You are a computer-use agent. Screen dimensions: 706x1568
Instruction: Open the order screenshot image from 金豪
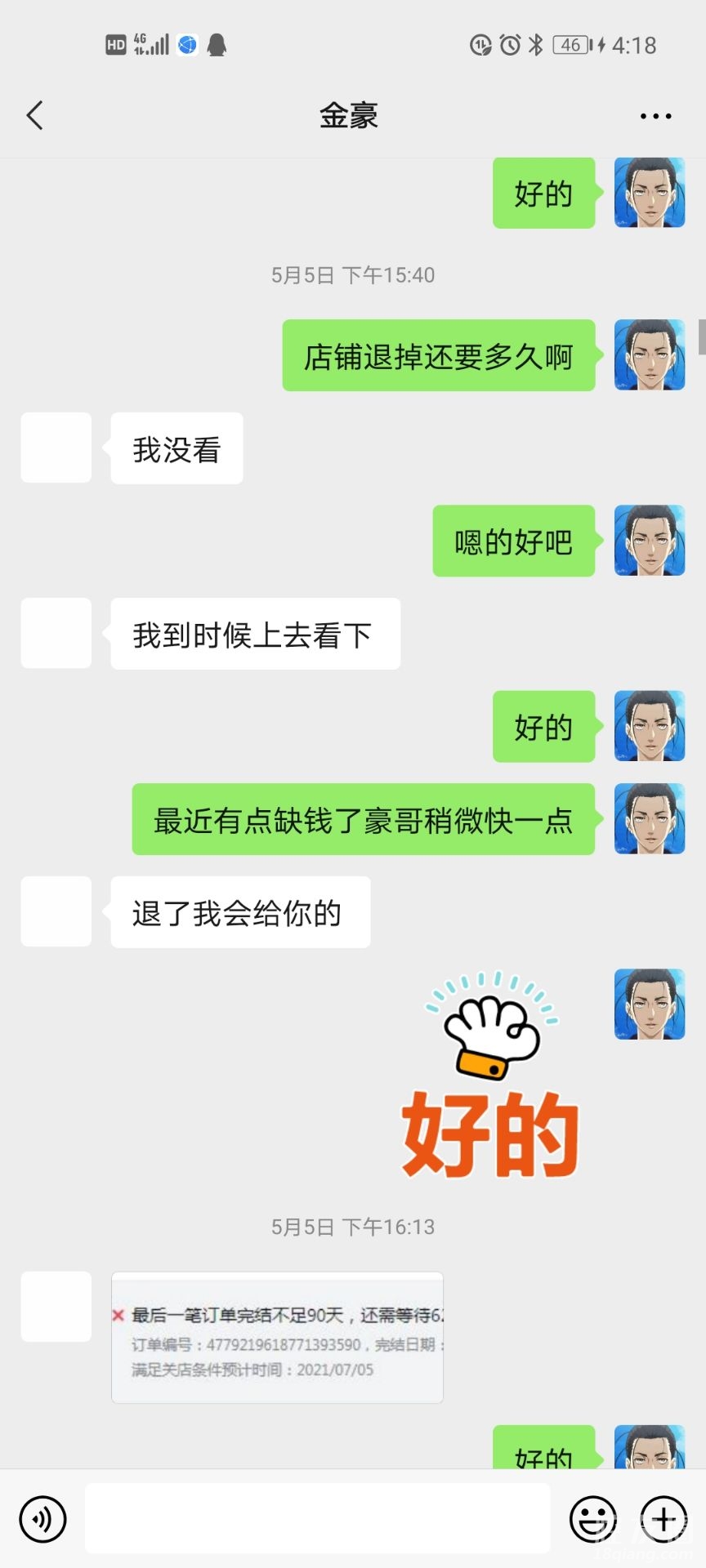click(277, 1337)
